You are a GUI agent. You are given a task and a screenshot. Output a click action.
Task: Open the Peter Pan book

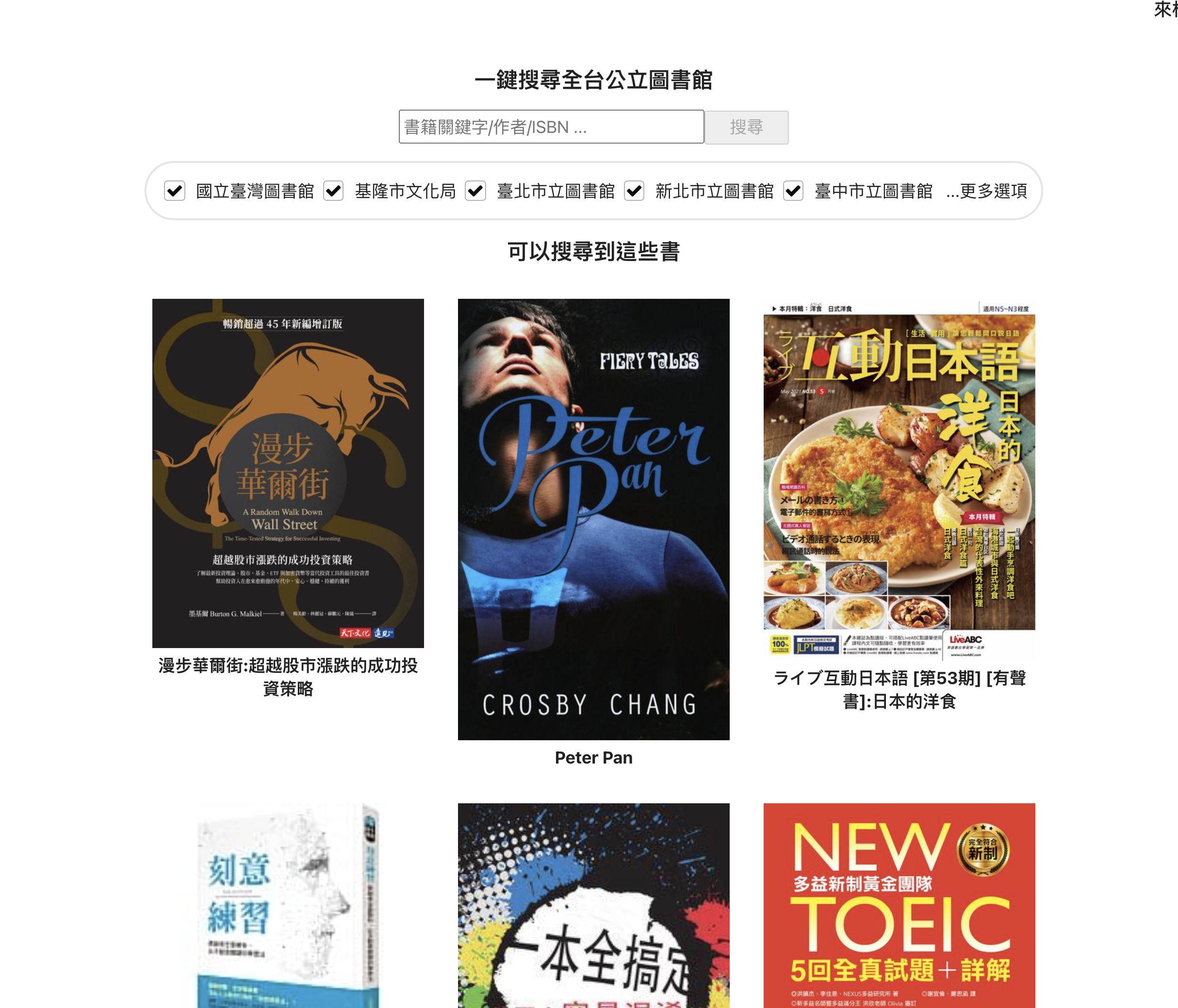[x=593, y=519]
